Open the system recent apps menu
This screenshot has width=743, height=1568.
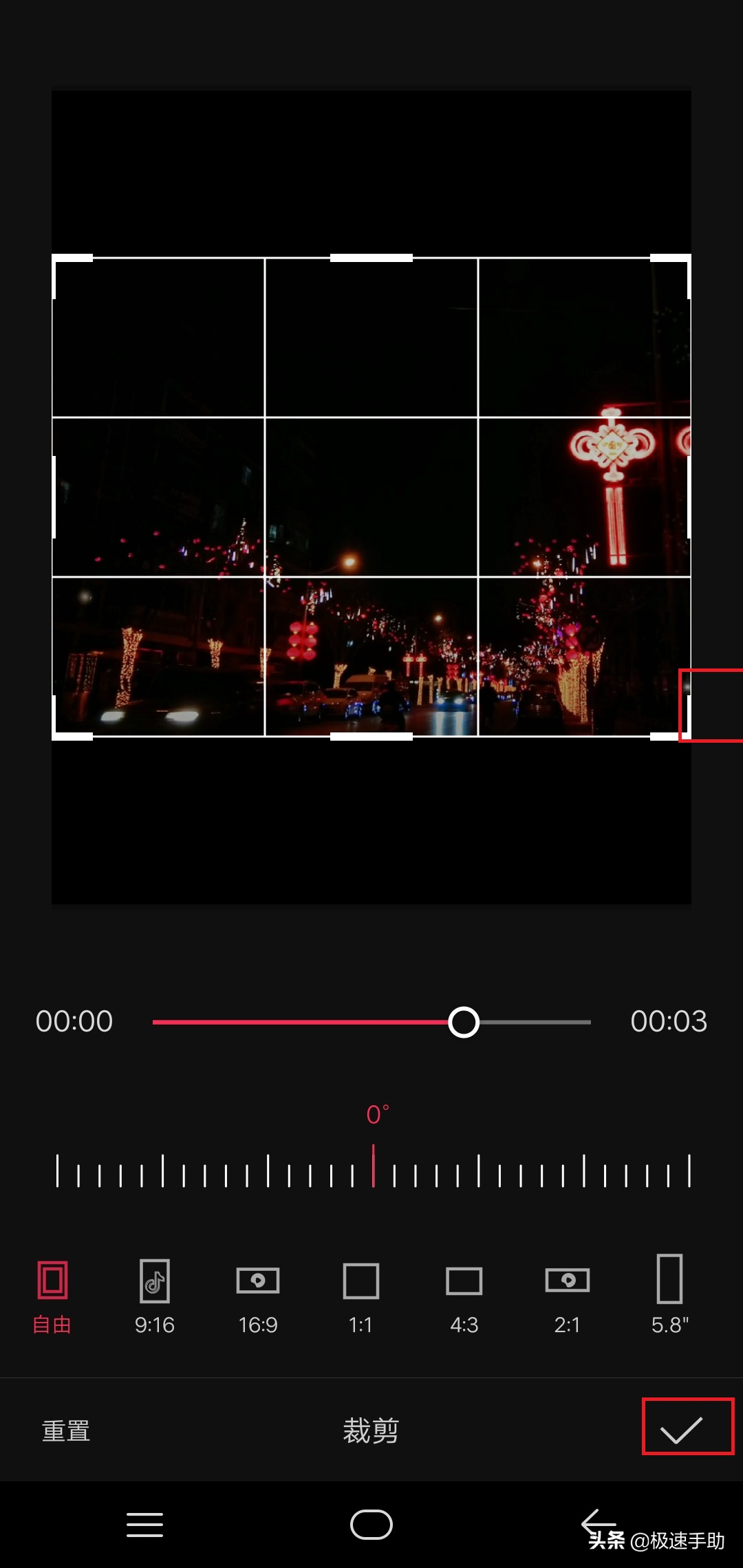pyautogui.click(x=144, y=1525)
